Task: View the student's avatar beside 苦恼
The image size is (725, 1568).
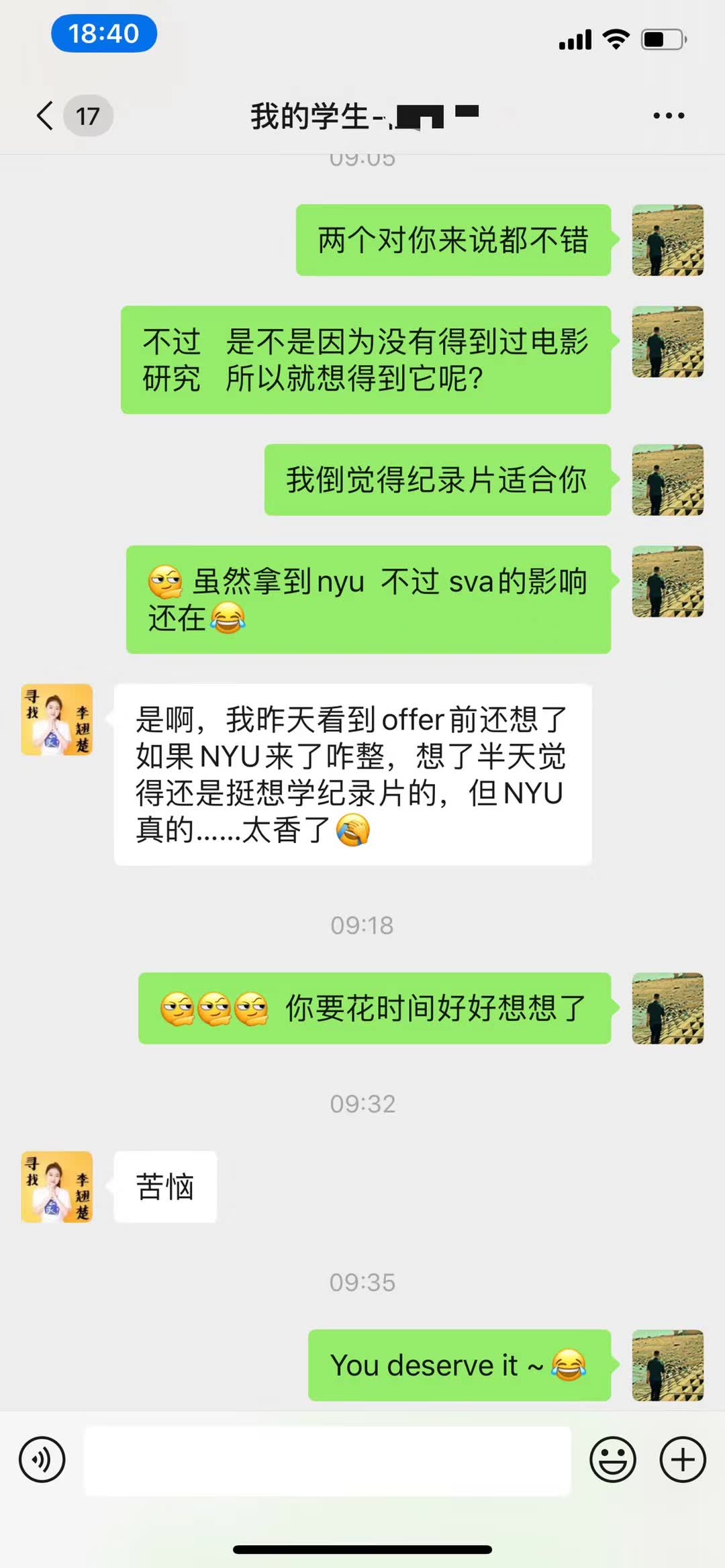Action: pyautogui.click(x=57, y=1187)
